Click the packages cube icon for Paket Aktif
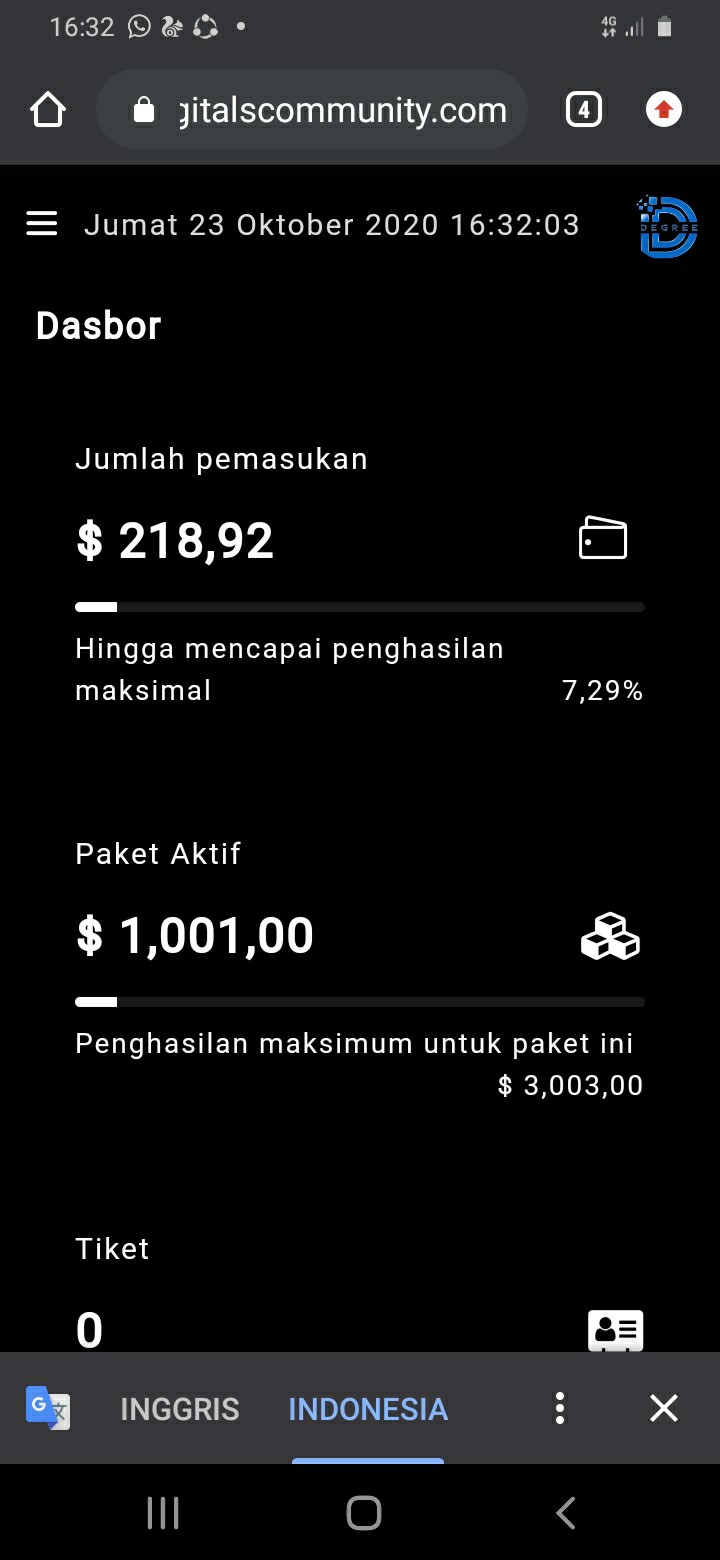This screenshot has width=720, height=1560. click(610, 936)
